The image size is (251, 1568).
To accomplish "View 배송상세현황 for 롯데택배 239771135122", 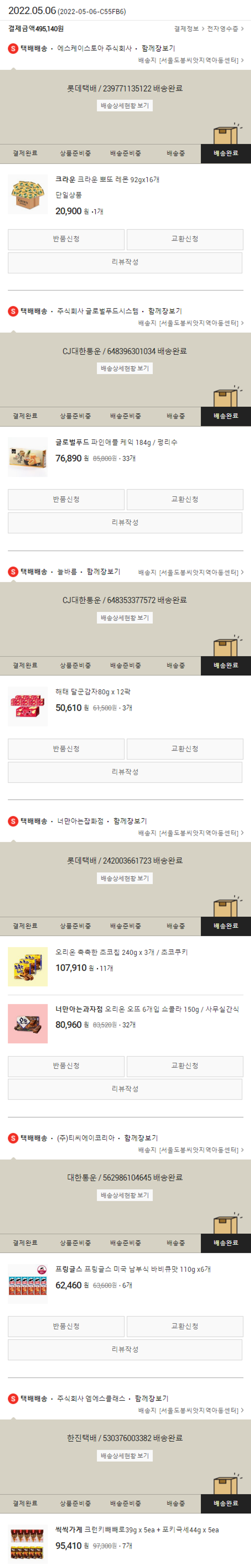I will [124, 106].
